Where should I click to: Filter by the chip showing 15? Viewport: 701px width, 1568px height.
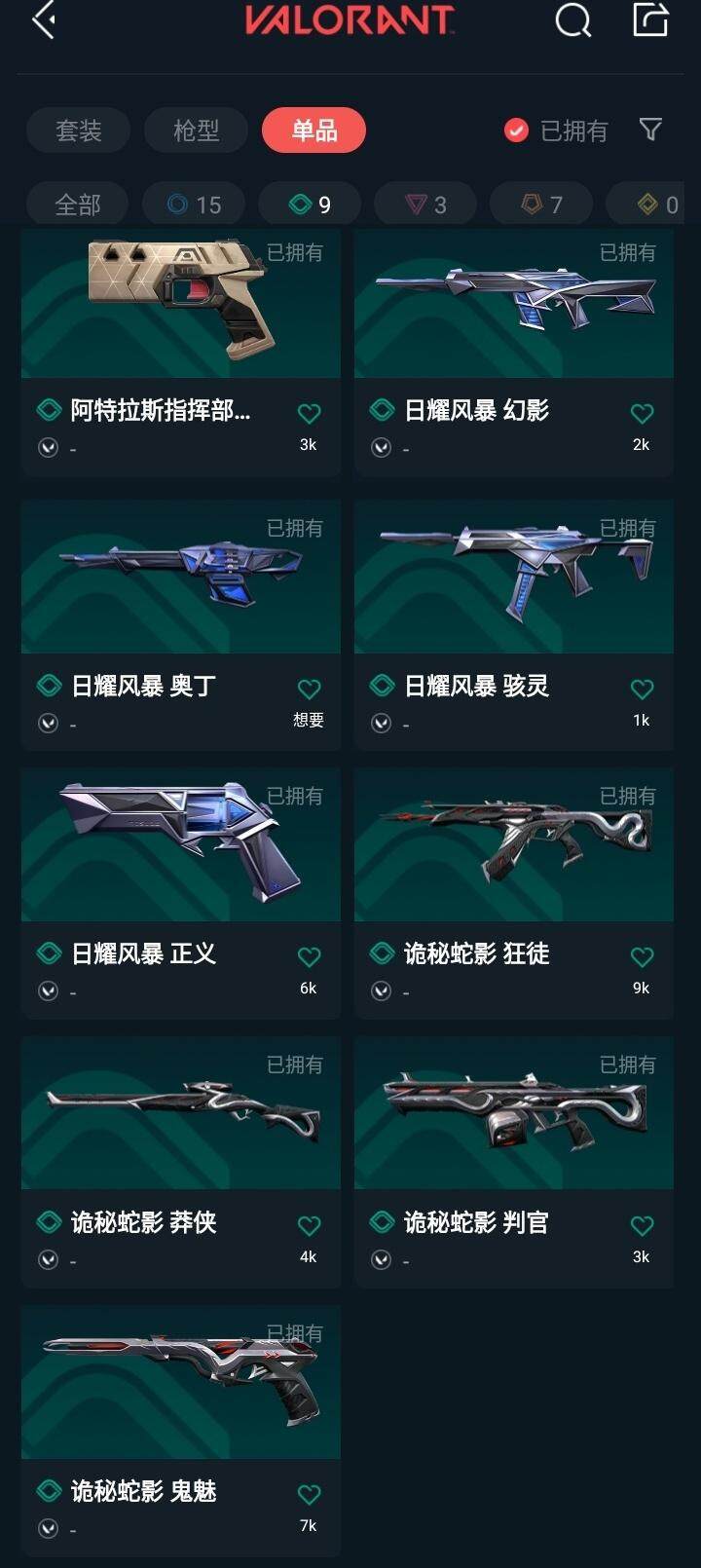pyautogui.click(x=194, y=205)
